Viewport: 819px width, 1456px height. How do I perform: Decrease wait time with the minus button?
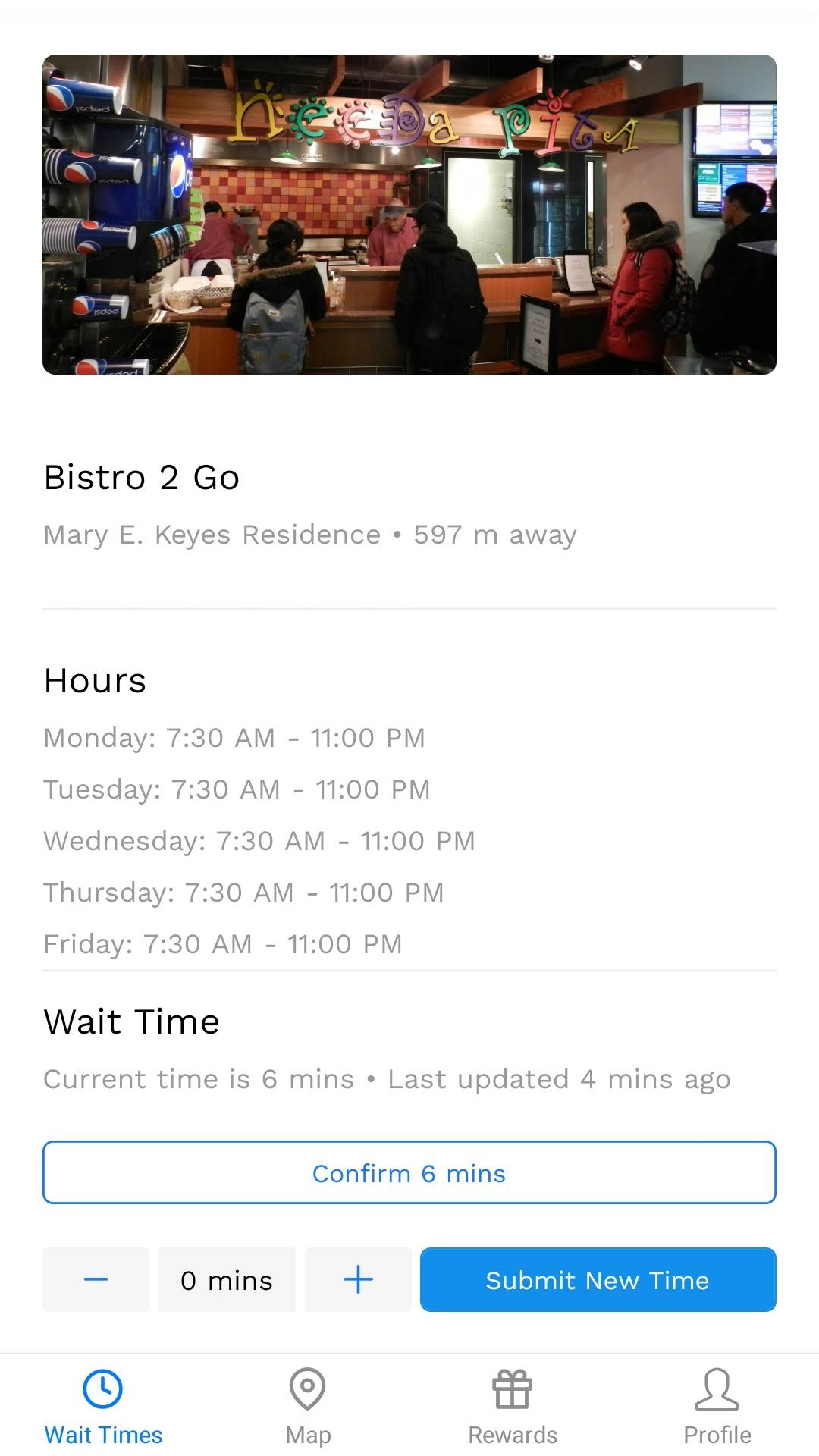click(x=96, y=1280)
